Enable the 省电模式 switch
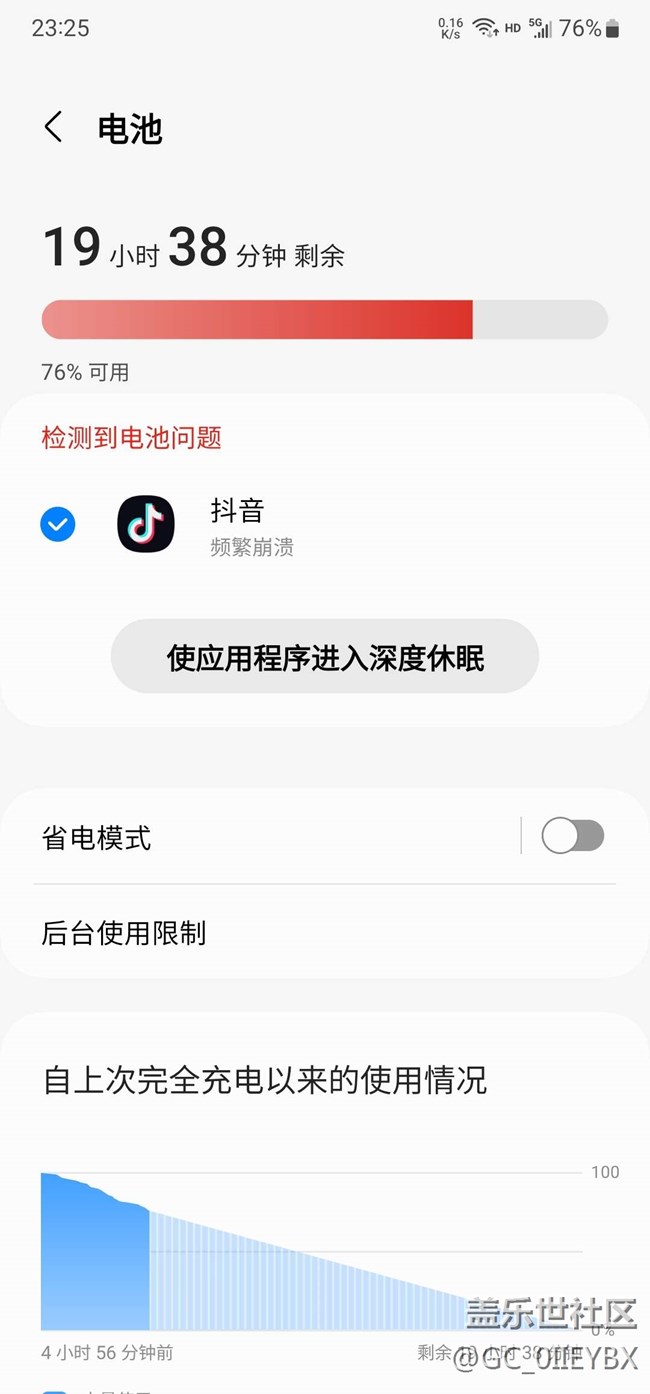This screenshot has height=1394, width=650. 573,836
